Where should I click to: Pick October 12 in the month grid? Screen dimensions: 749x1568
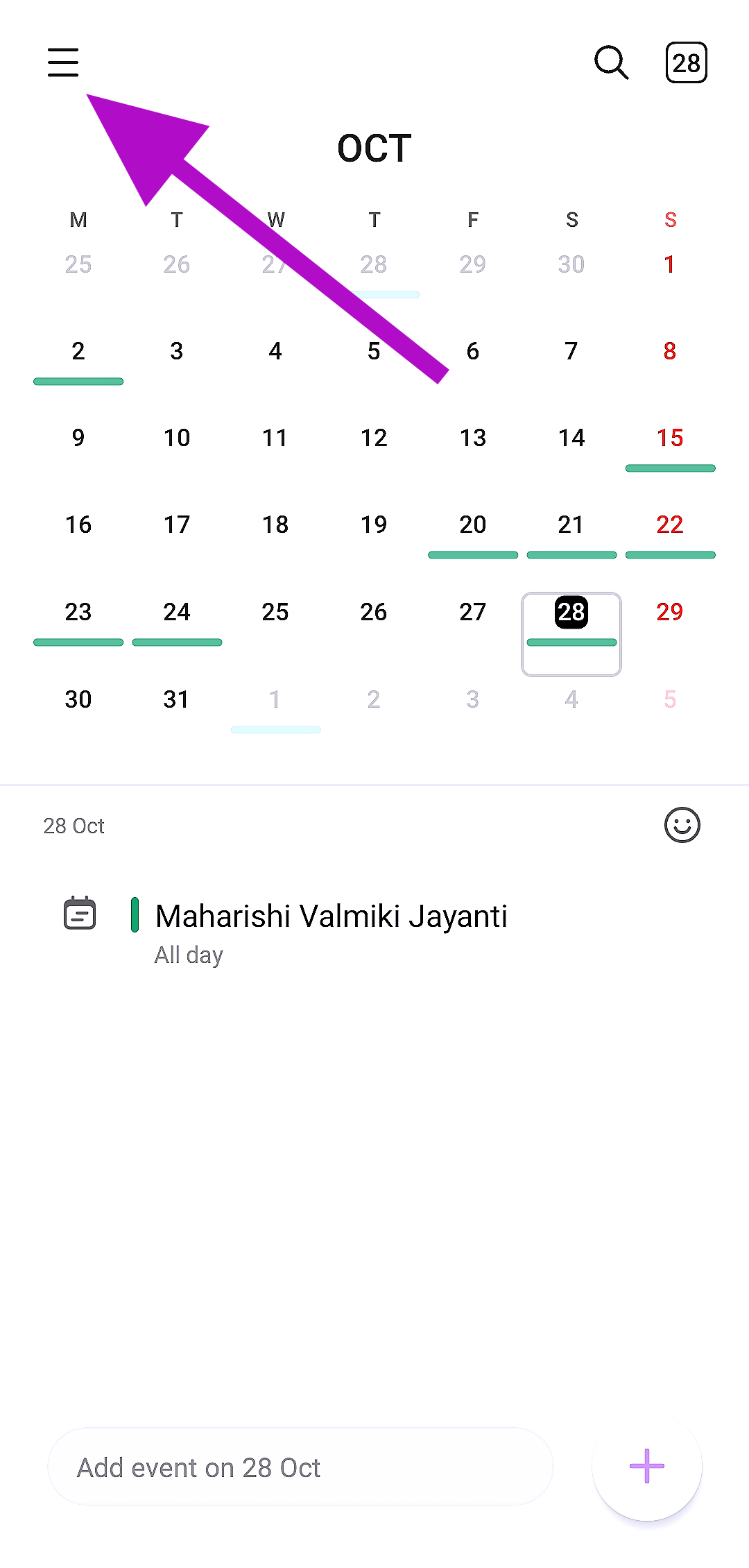(x=374, y=438)
